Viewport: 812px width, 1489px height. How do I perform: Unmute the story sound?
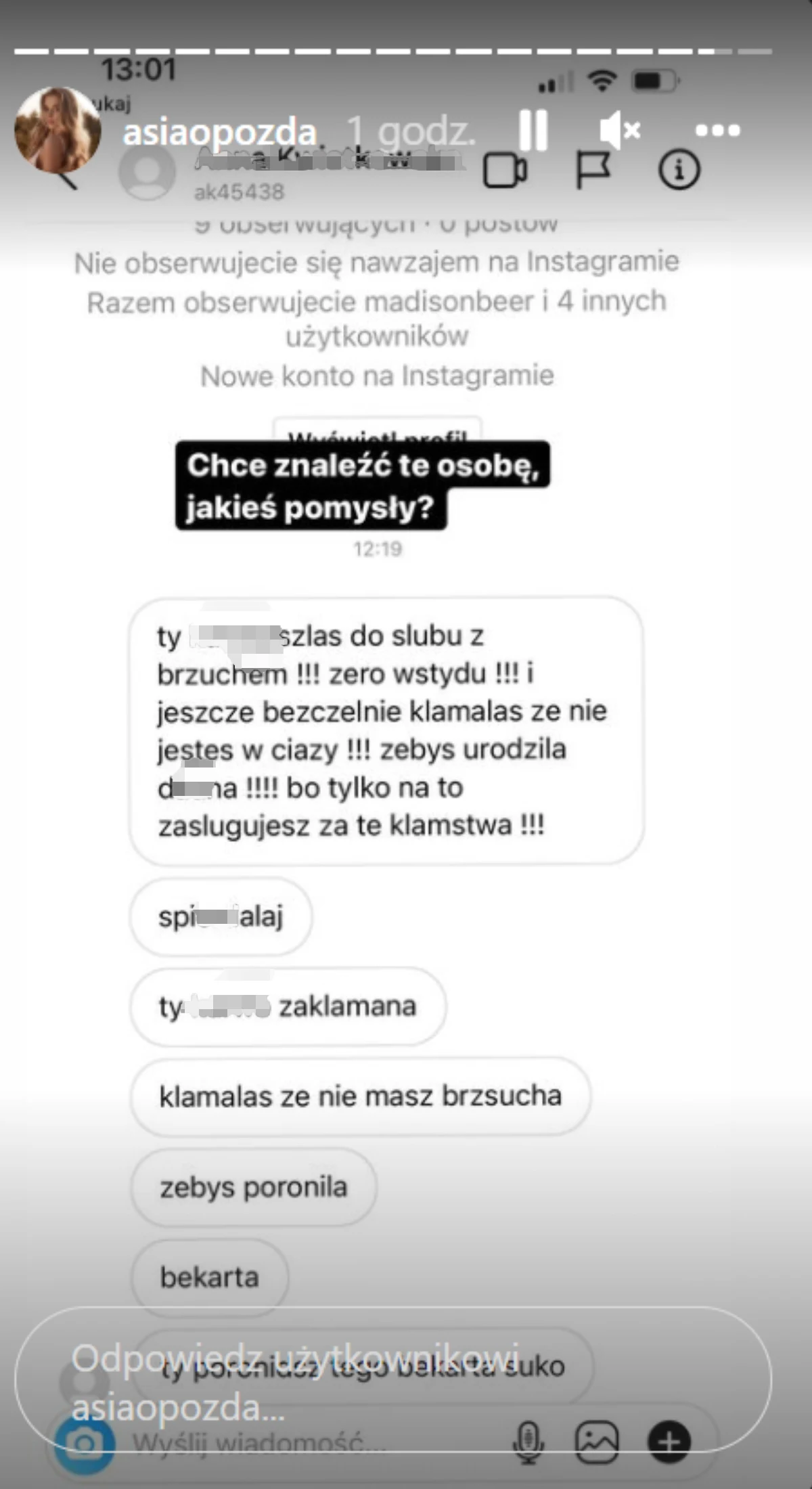pyautogui.click(x=620, y=130)
